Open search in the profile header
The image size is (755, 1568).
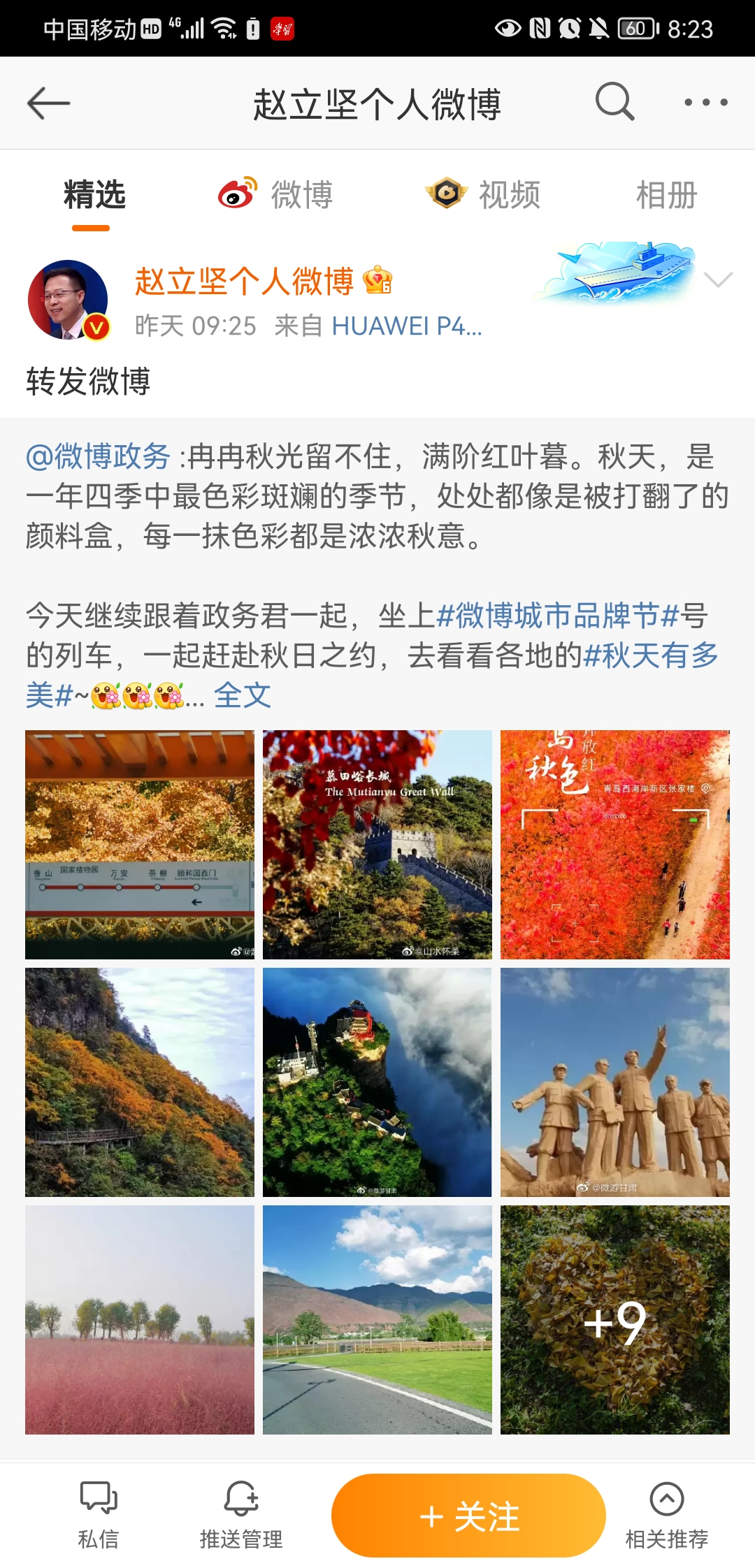click(x=614, y=102)
